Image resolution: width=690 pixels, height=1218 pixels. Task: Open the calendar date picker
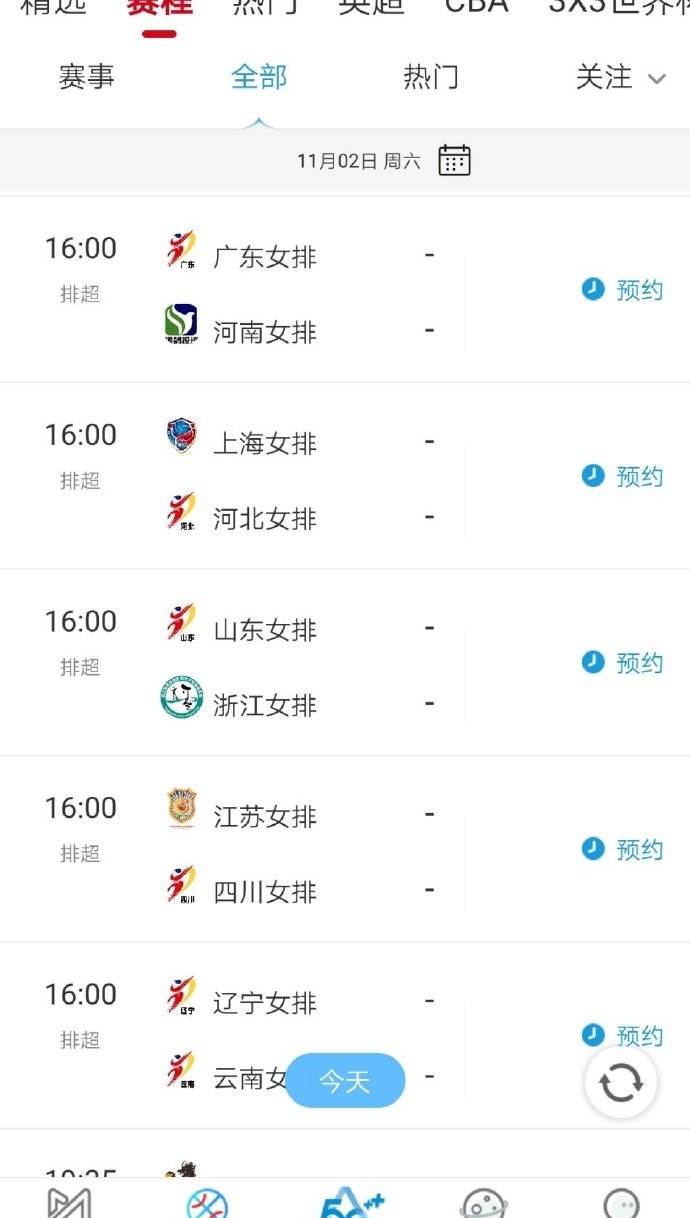[x=454, y=161]
